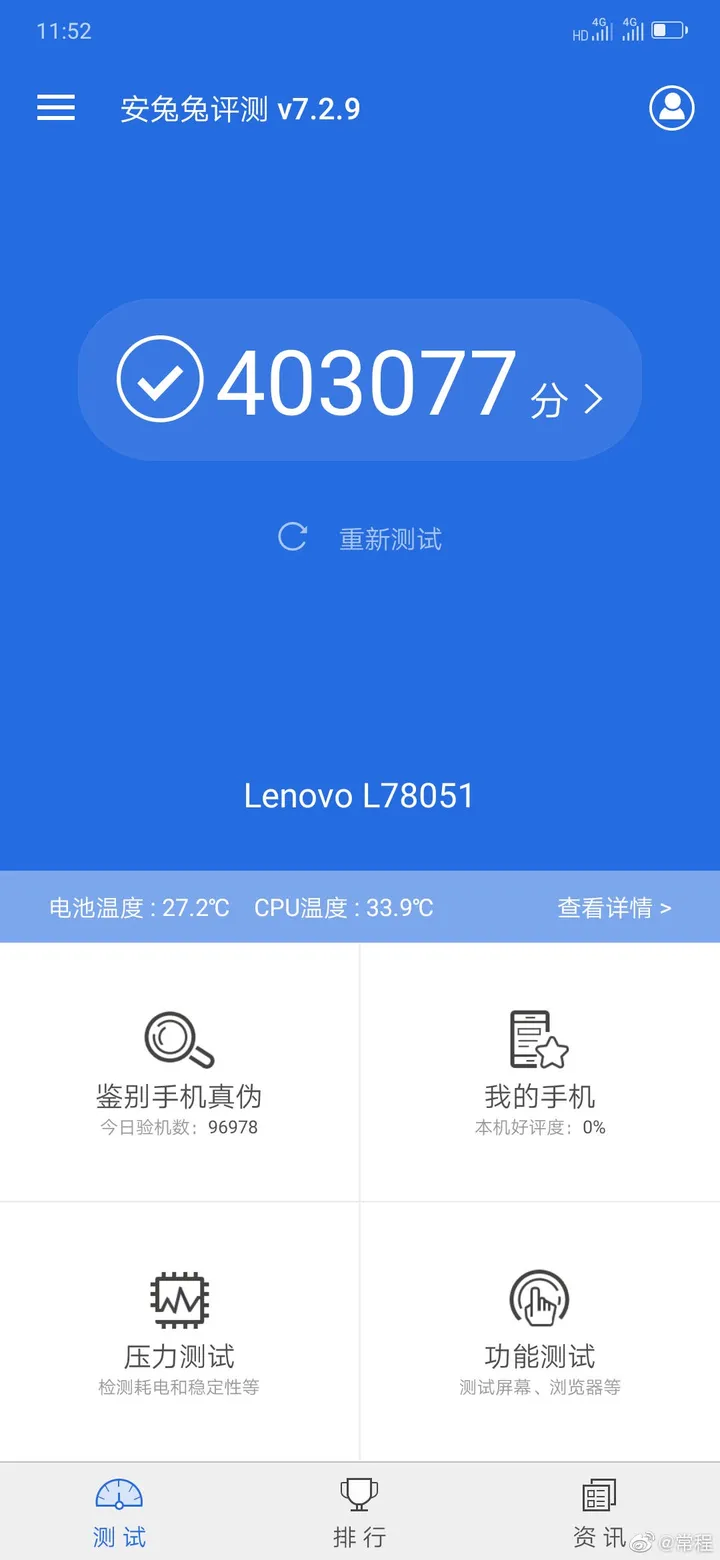Select the chip icon for 压力测试
720x1560 pixels.
(x=177, y=1300)
